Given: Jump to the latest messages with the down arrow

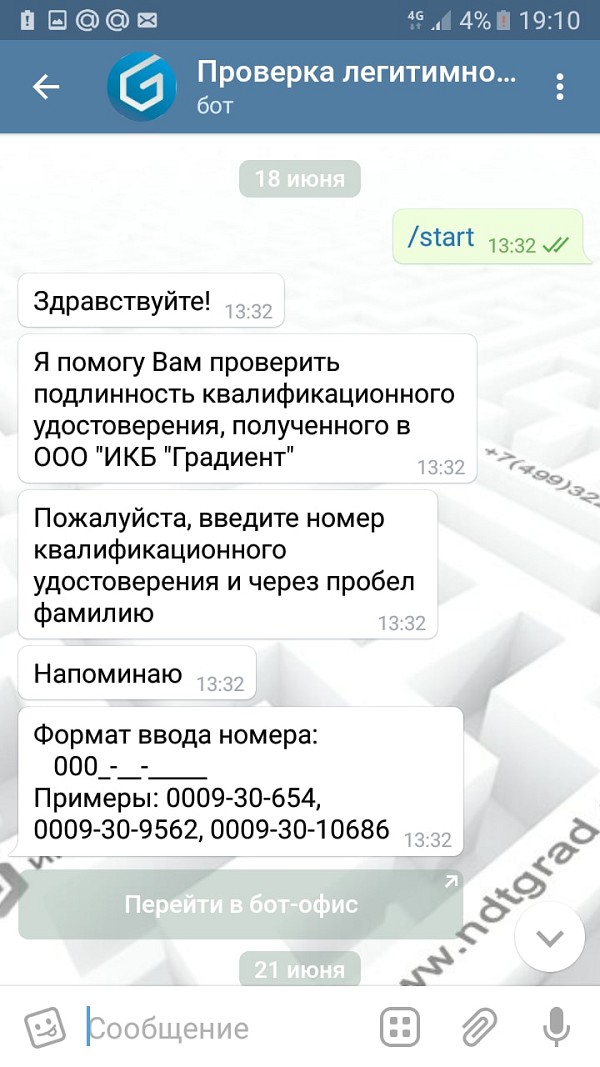Looking at the screenshot, I should coord(546,937).
